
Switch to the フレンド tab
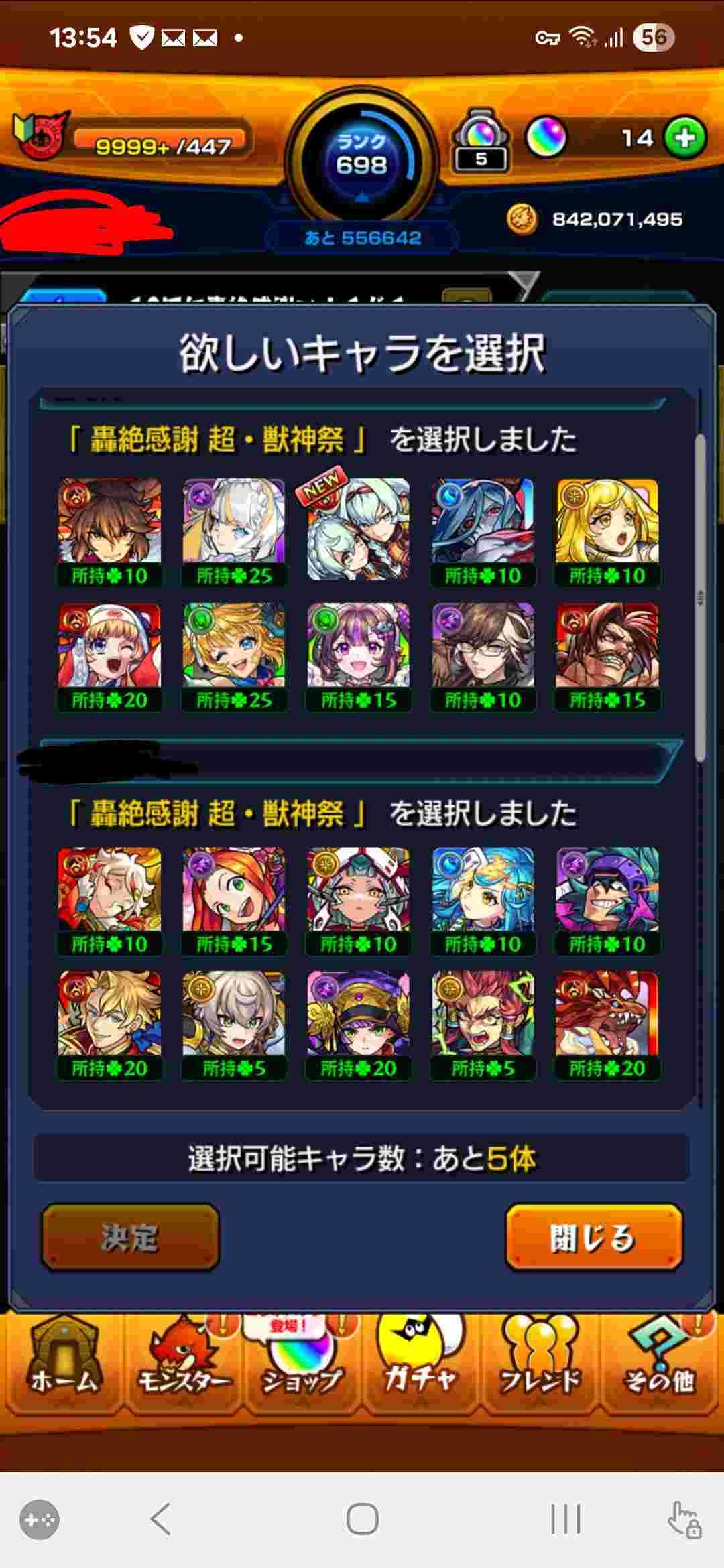540,1367
